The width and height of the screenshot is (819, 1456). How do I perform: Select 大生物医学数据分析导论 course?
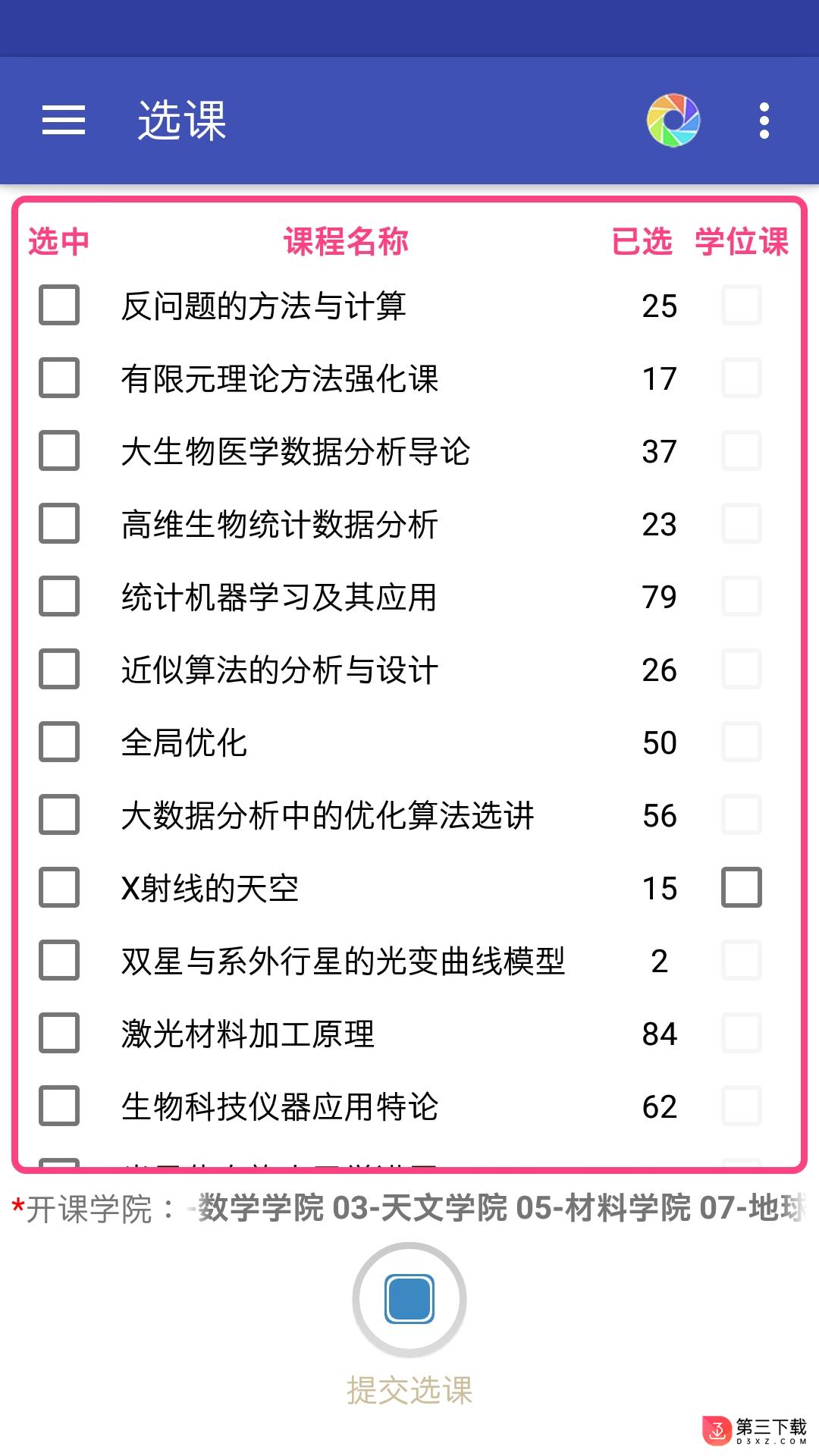tap(59, 450)
